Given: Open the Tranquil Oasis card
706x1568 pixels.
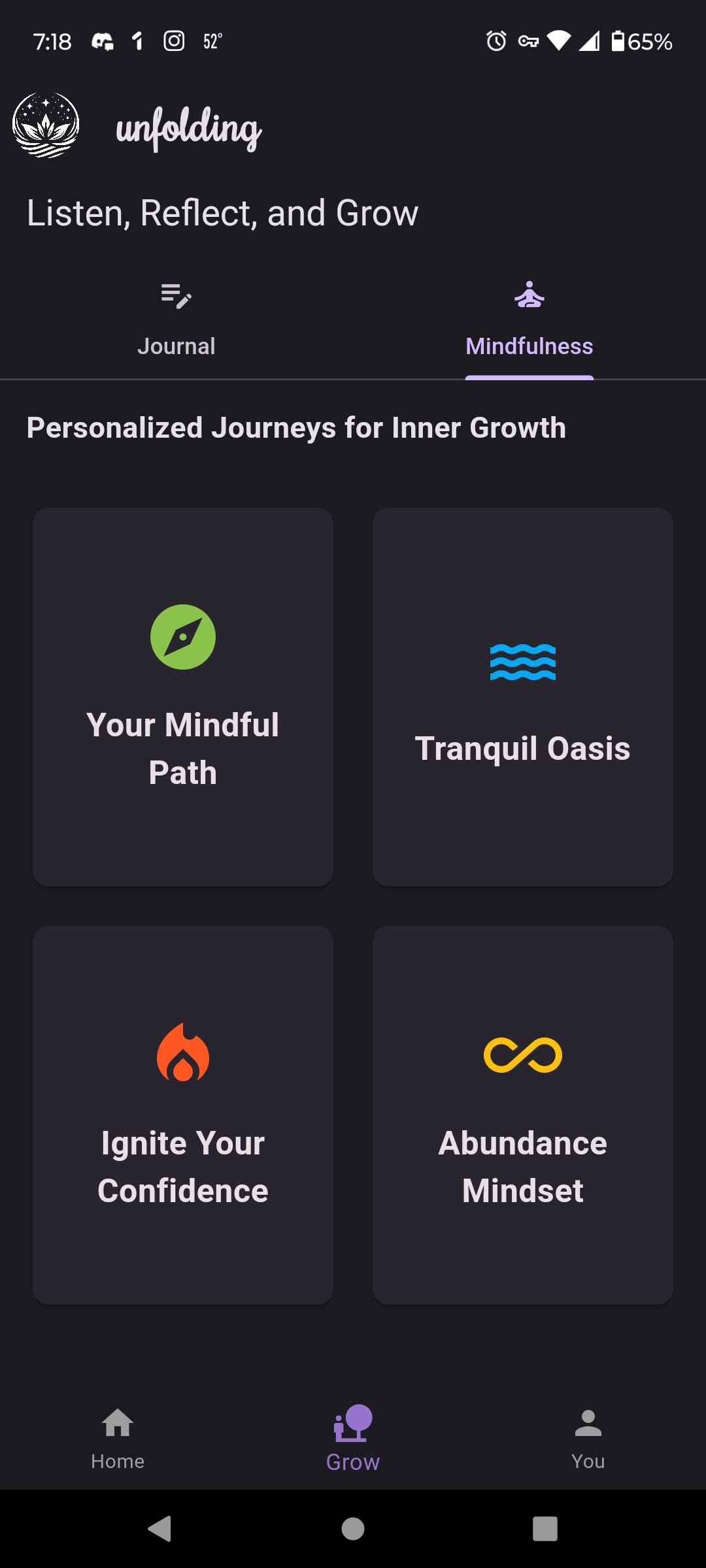Looking at the screenshot, I should coord(523,697).
